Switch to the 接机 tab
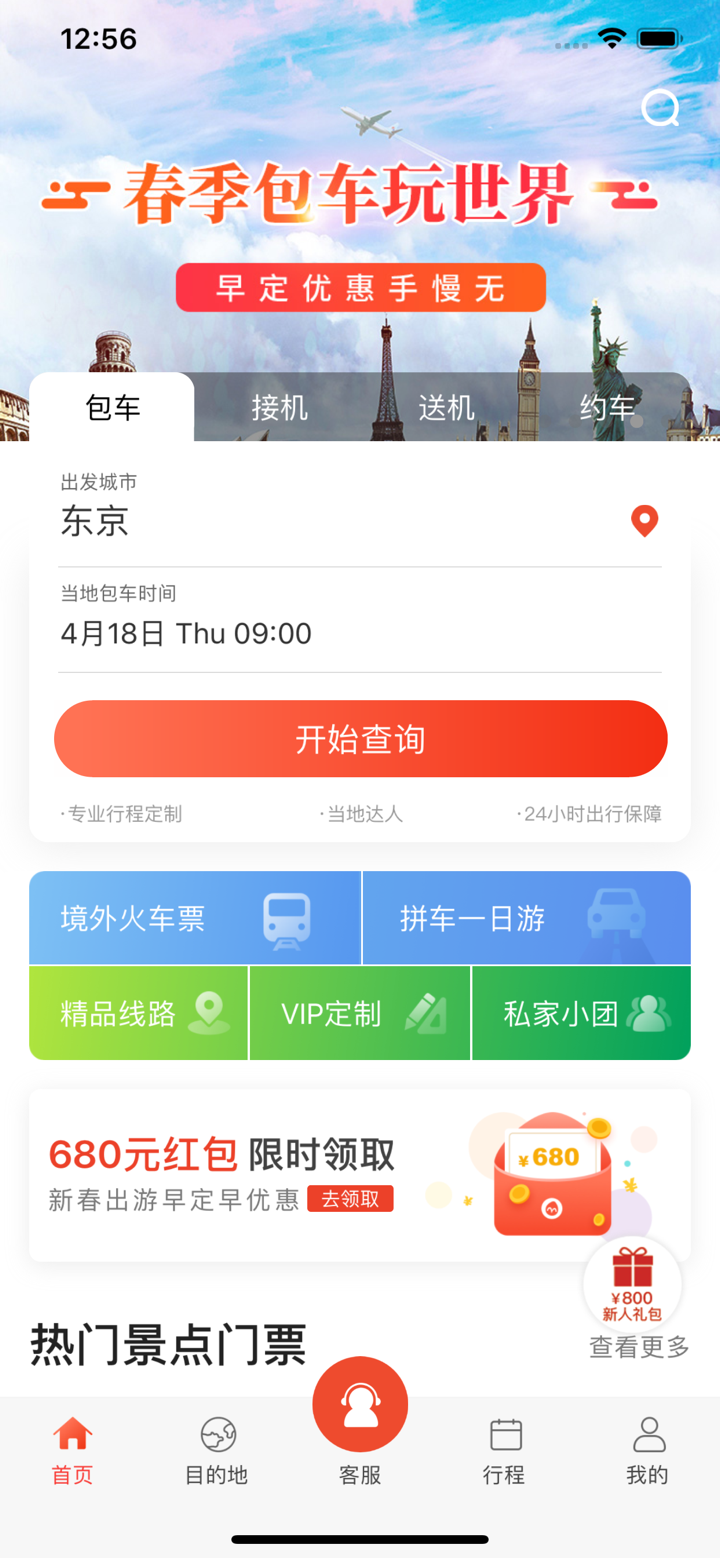The width and height of the screenshot is (720, 1558). pyautogui.click(x=279, y=408)
